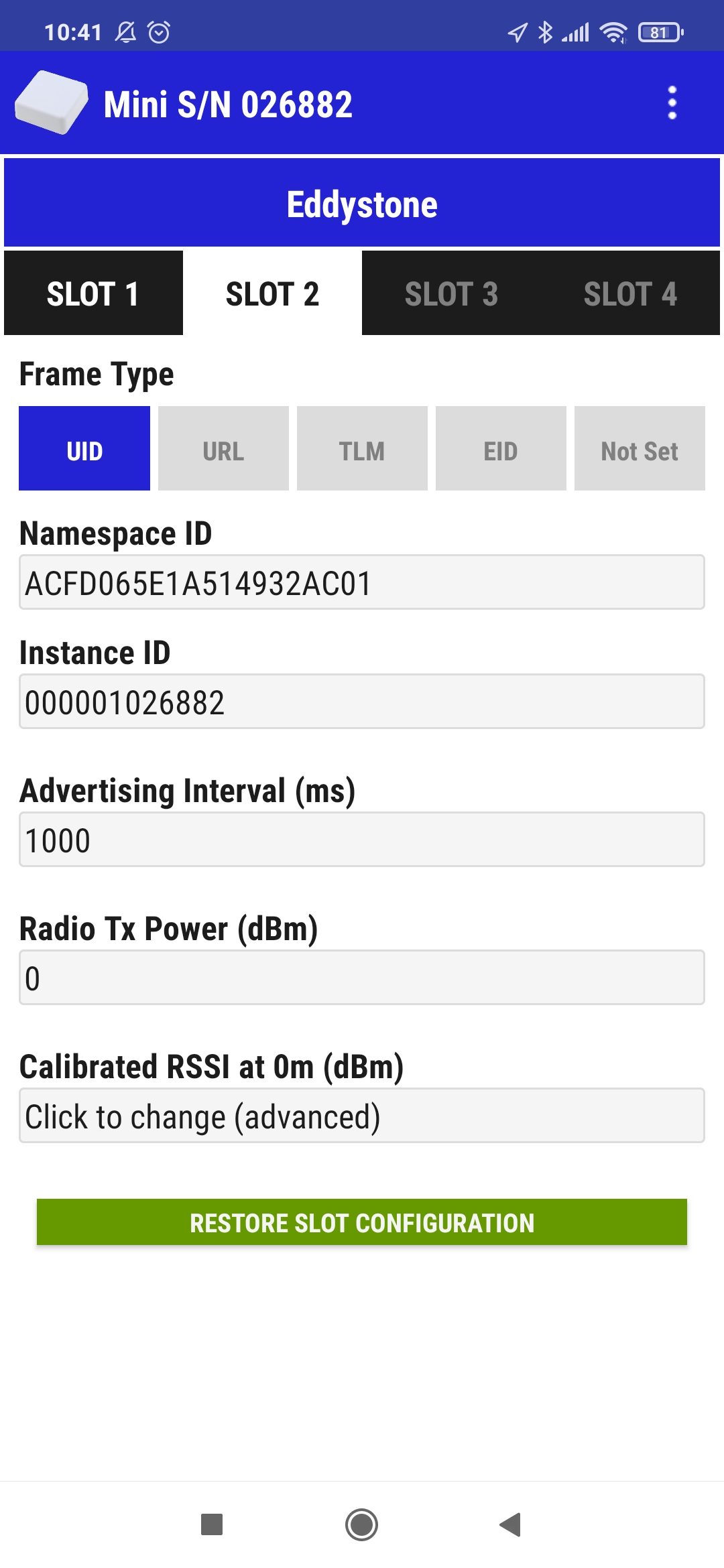Switch to the SLOT 1 tab

(x=93, y=293)
